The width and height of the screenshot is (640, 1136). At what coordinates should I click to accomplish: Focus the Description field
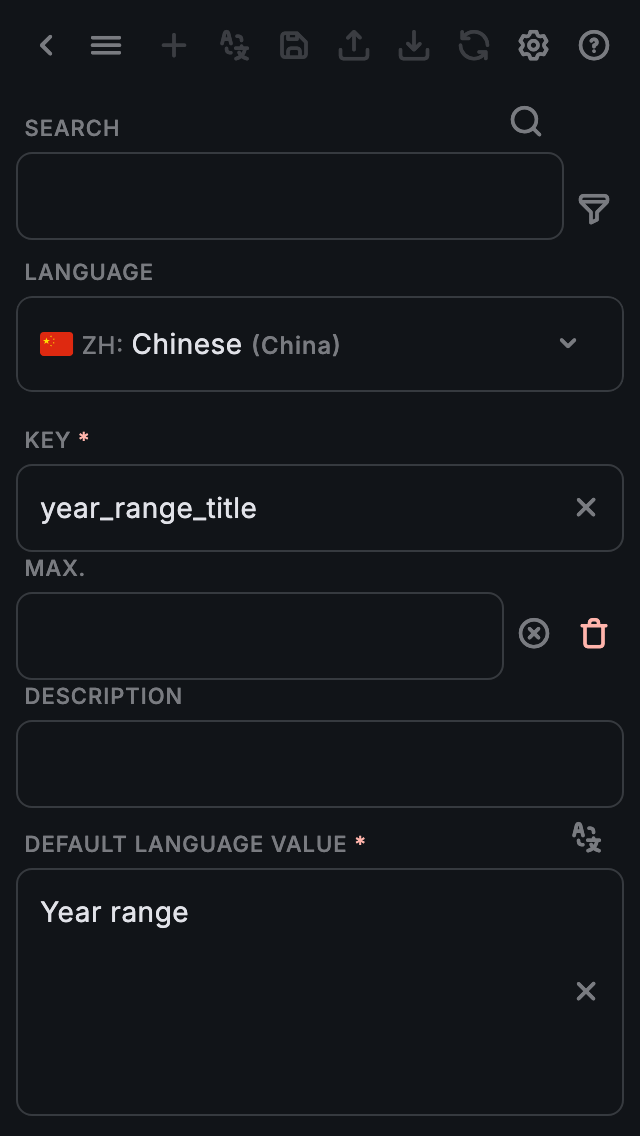point(320,764)
